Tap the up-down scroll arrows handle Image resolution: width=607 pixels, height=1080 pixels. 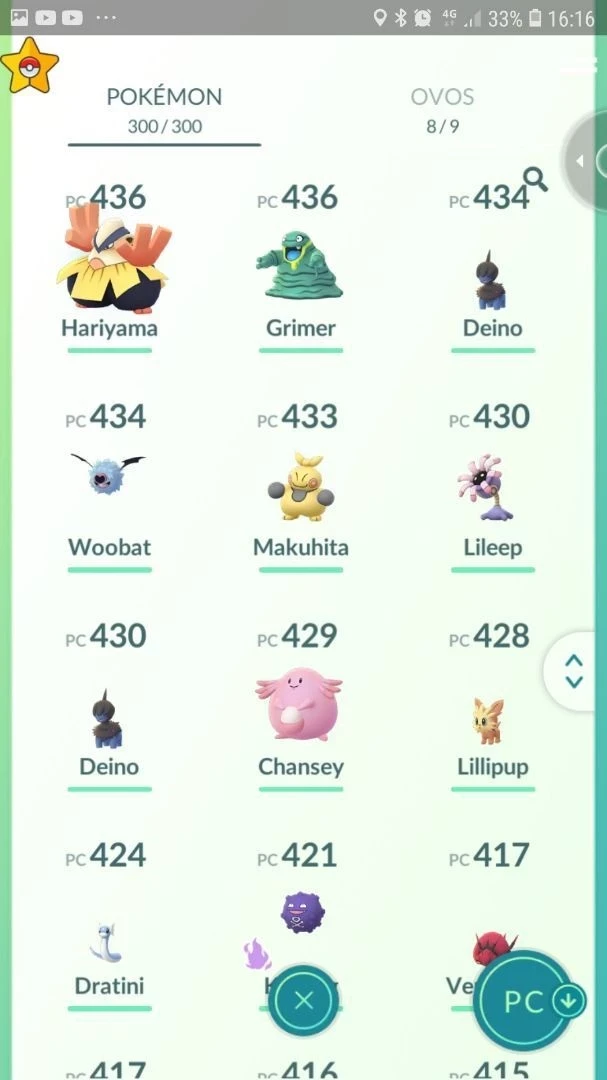[574, 671]
